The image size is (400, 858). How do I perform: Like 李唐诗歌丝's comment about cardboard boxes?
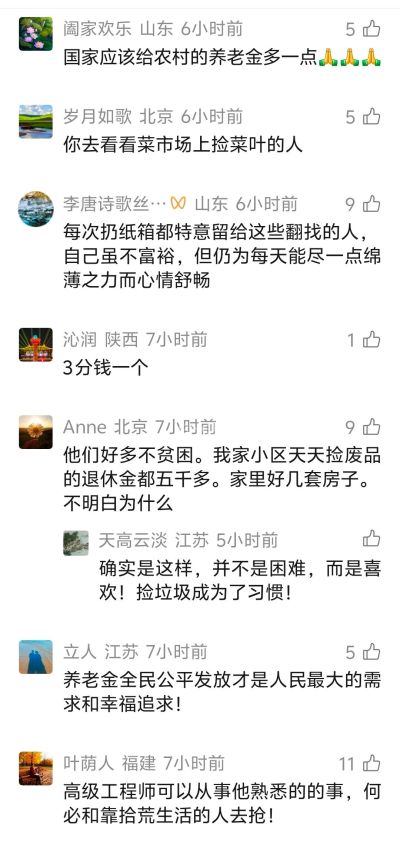pyautogui.click(x=372, y=204)
